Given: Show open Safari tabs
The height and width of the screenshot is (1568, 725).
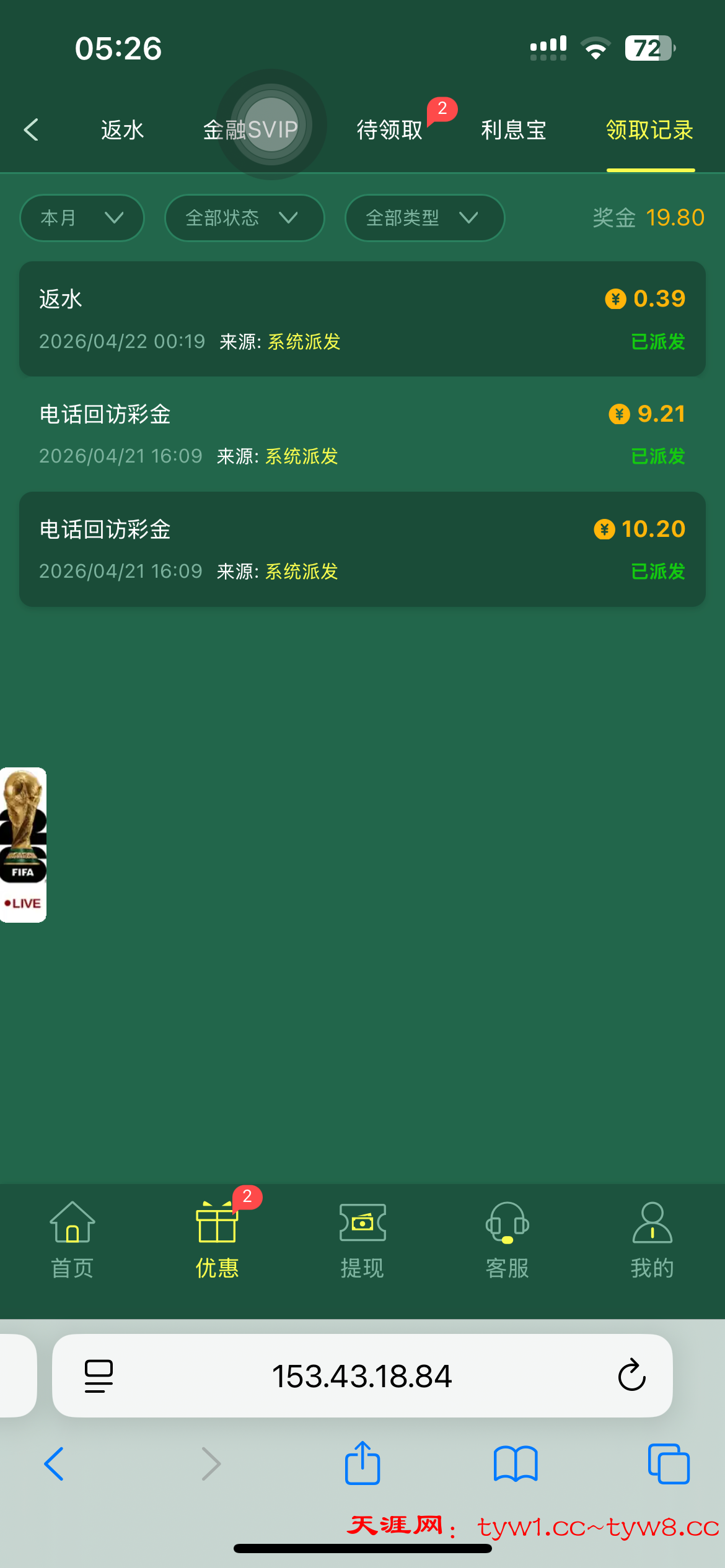Looking at the screenshot, I should (x=668, y=1463).
